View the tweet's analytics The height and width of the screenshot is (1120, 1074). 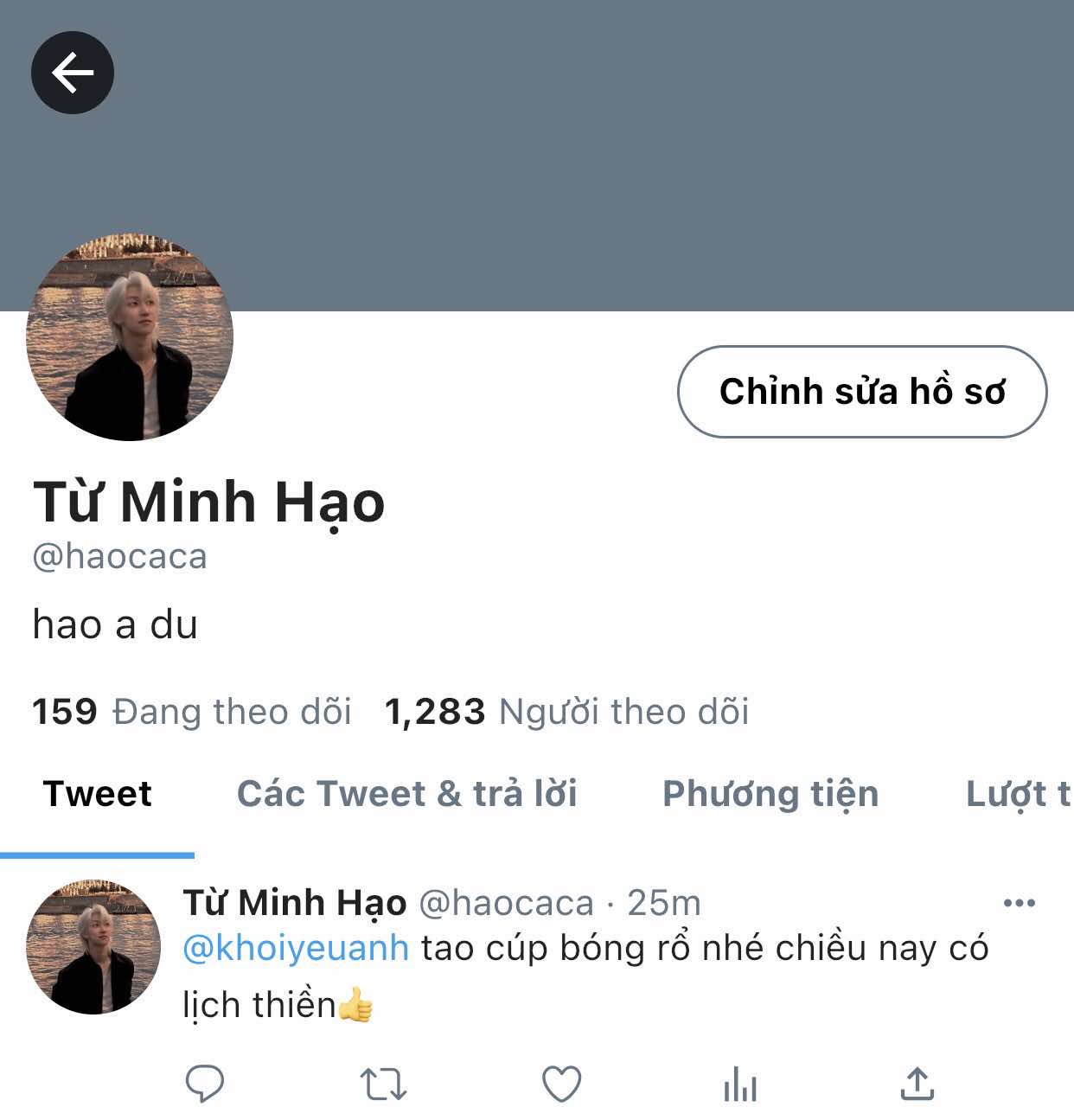pyautogui.click(x=740, y=1084)
